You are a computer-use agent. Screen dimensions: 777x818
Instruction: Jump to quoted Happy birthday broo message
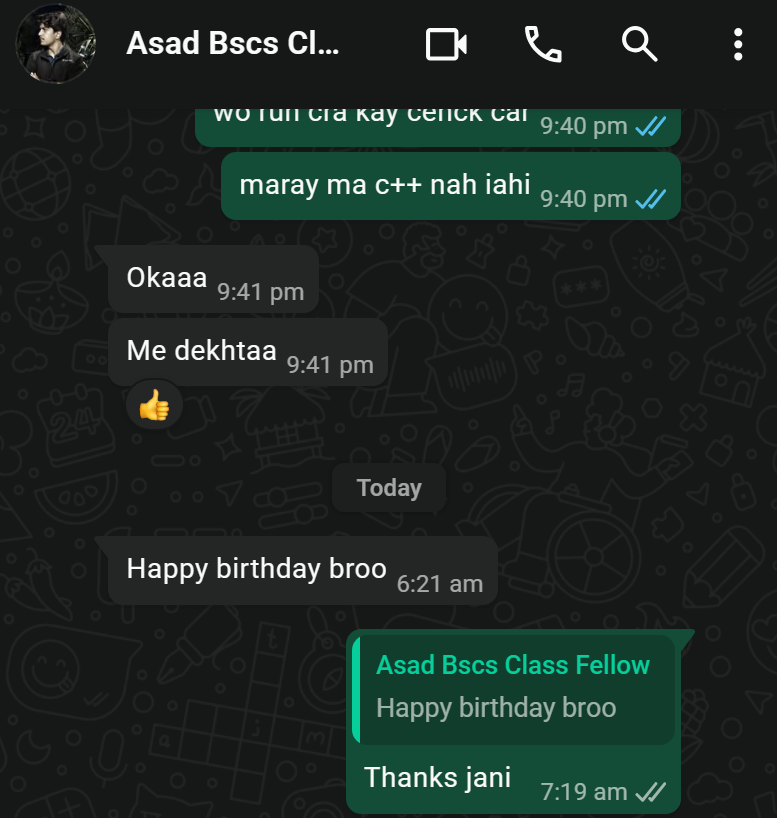click(514, 689)
